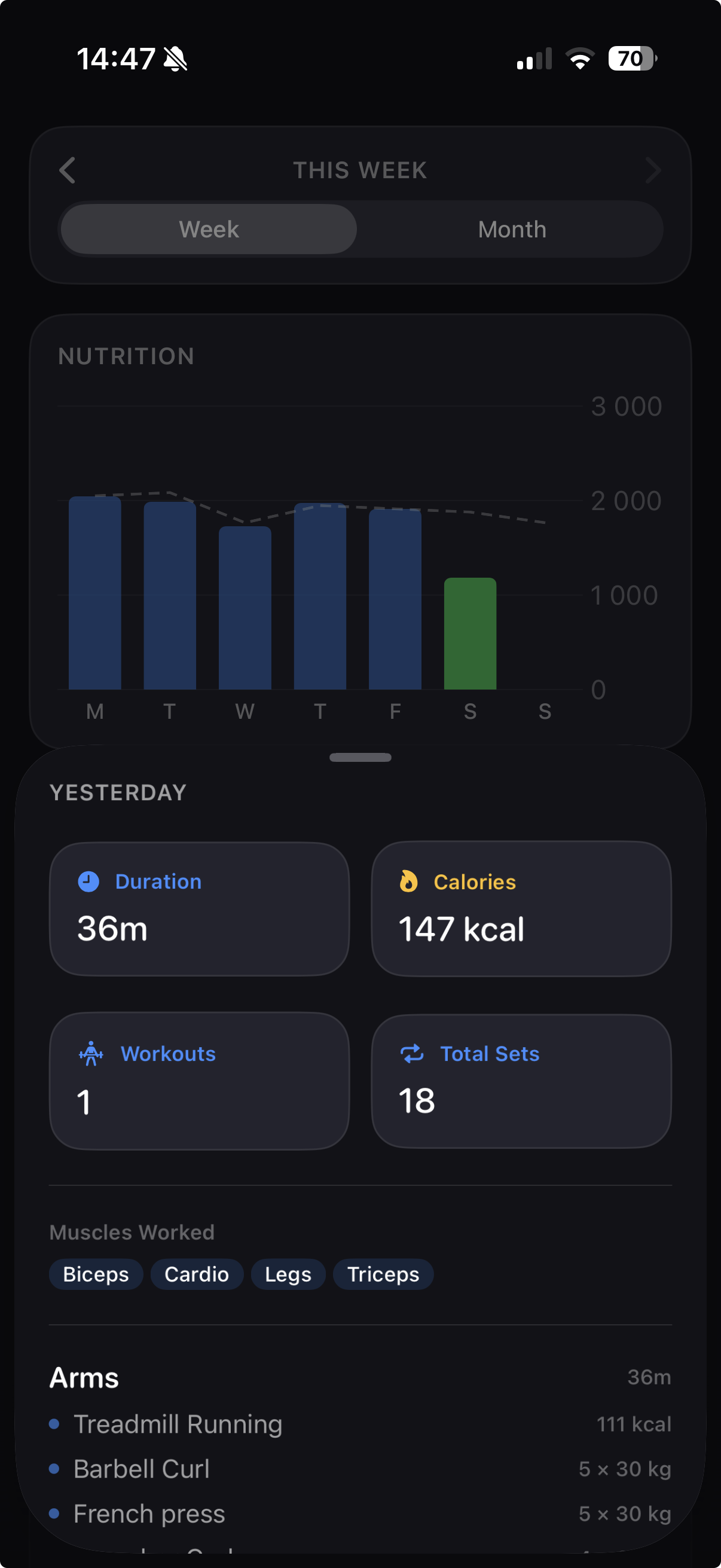
Task: Click the repeat icon next to Total Sets
Action: pos(412,1054)
